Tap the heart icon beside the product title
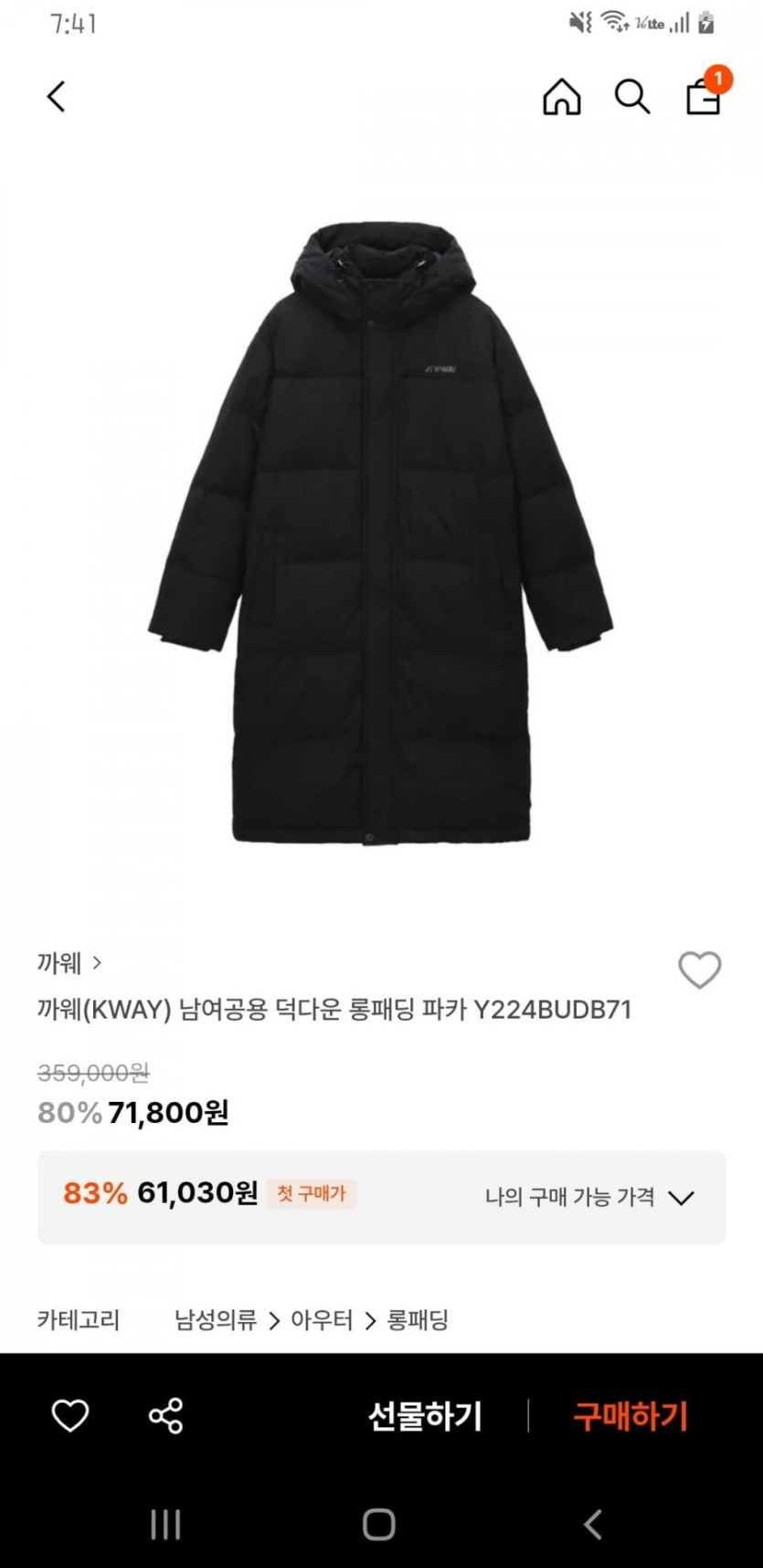 point(699,969)
